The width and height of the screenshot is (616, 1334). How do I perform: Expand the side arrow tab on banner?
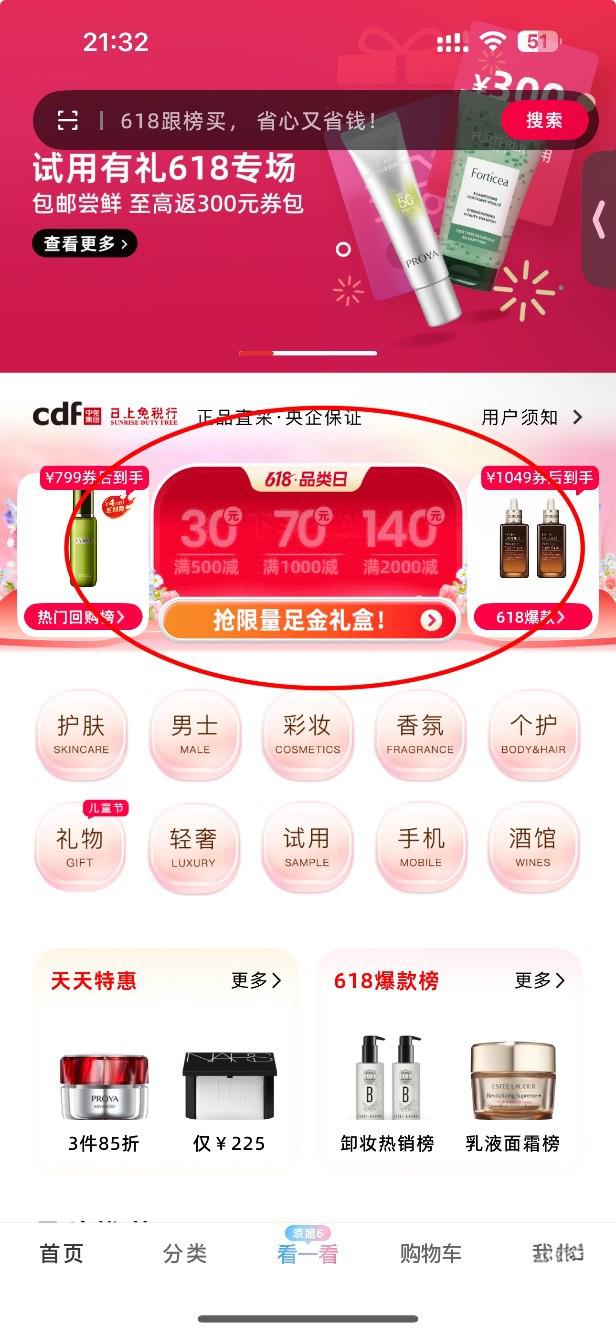click(x=600, y=220)
